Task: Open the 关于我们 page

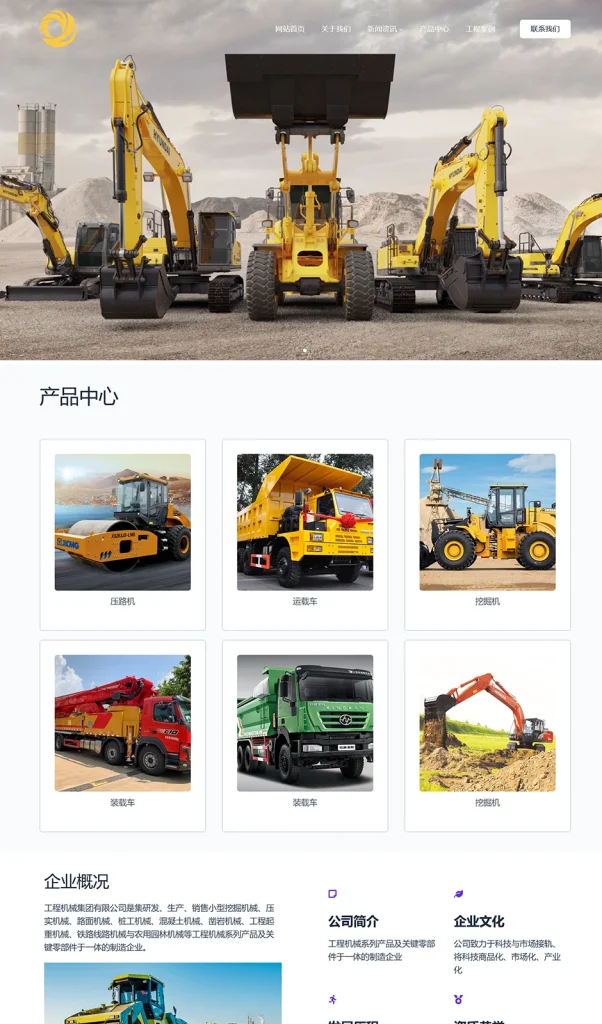Action: (336, 29)
